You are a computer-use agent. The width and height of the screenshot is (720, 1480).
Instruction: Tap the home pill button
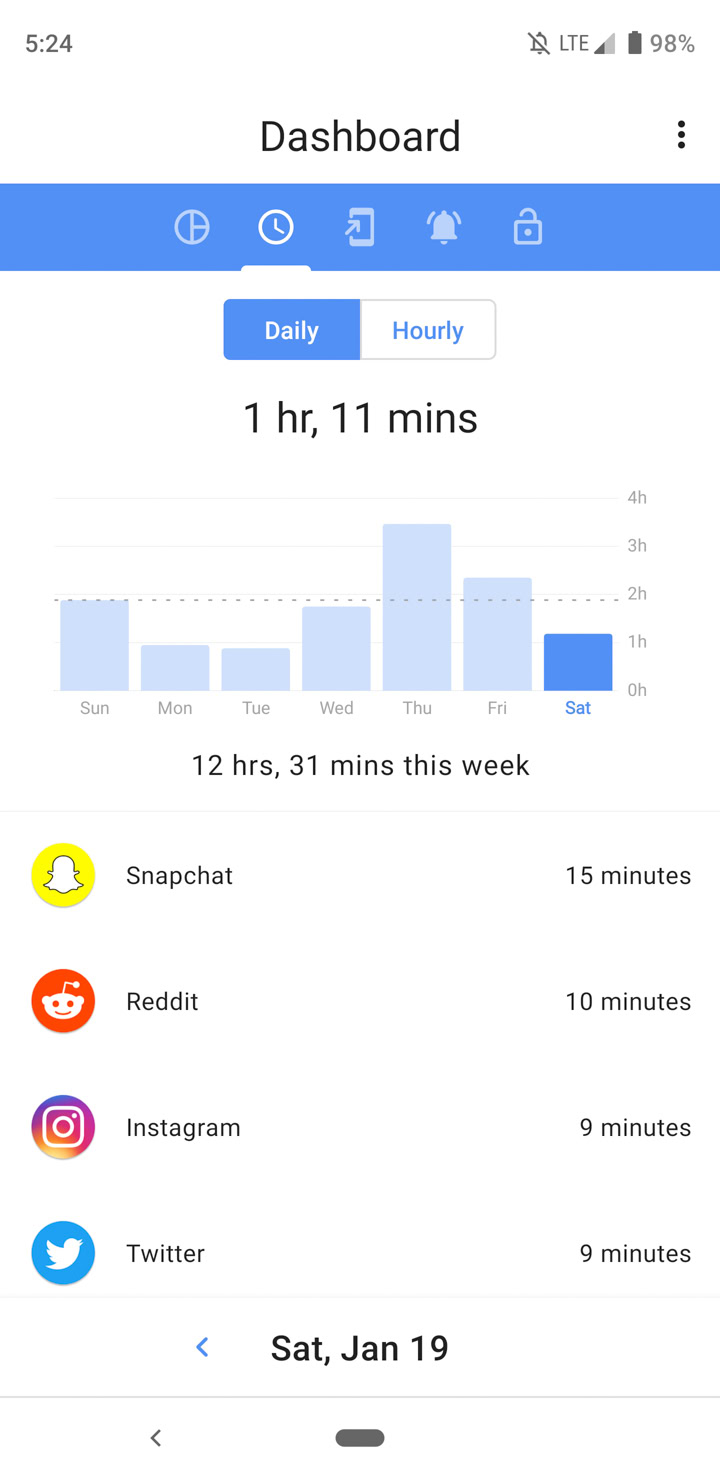[x=360, y=1438]
